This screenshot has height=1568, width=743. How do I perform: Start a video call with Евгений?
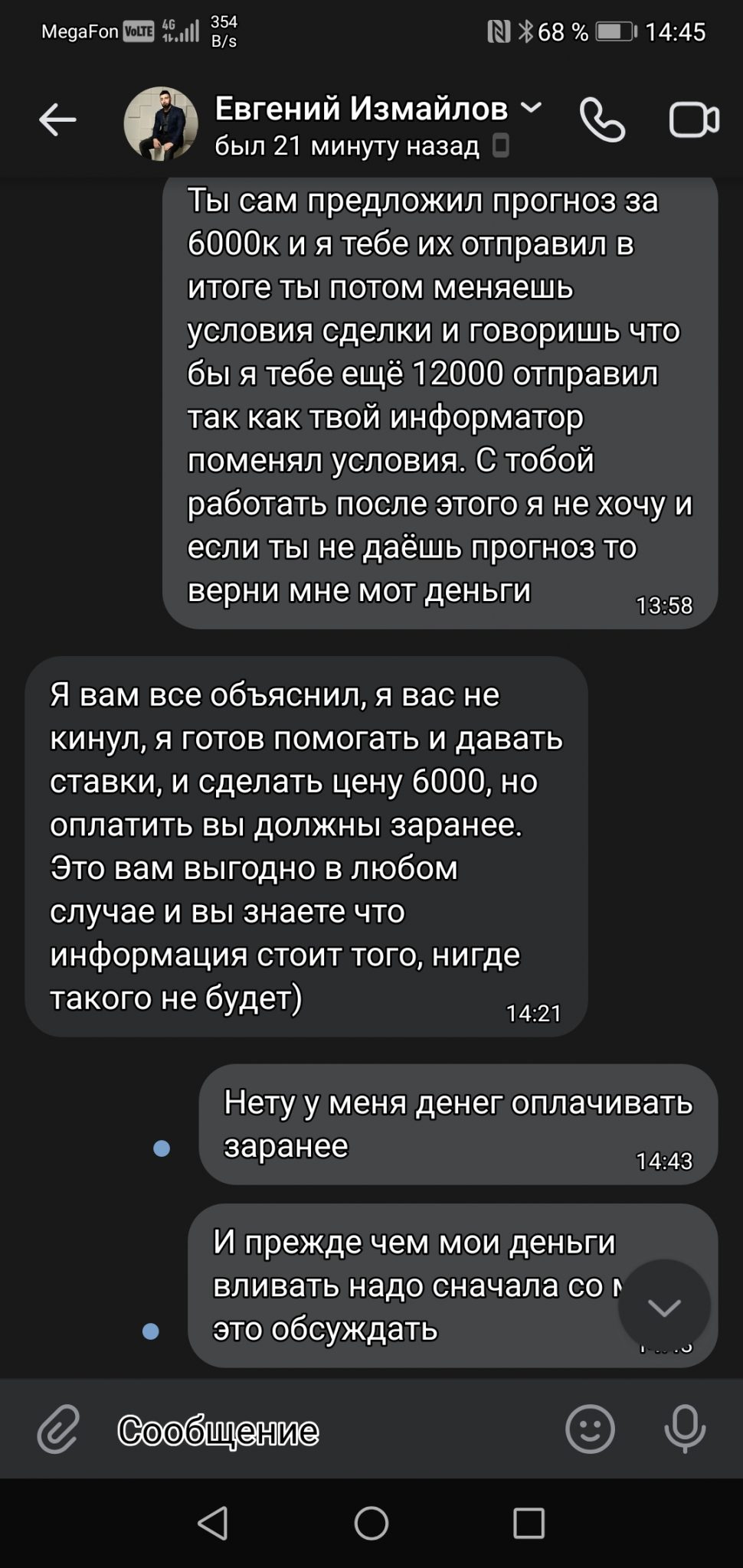(694, 120)
